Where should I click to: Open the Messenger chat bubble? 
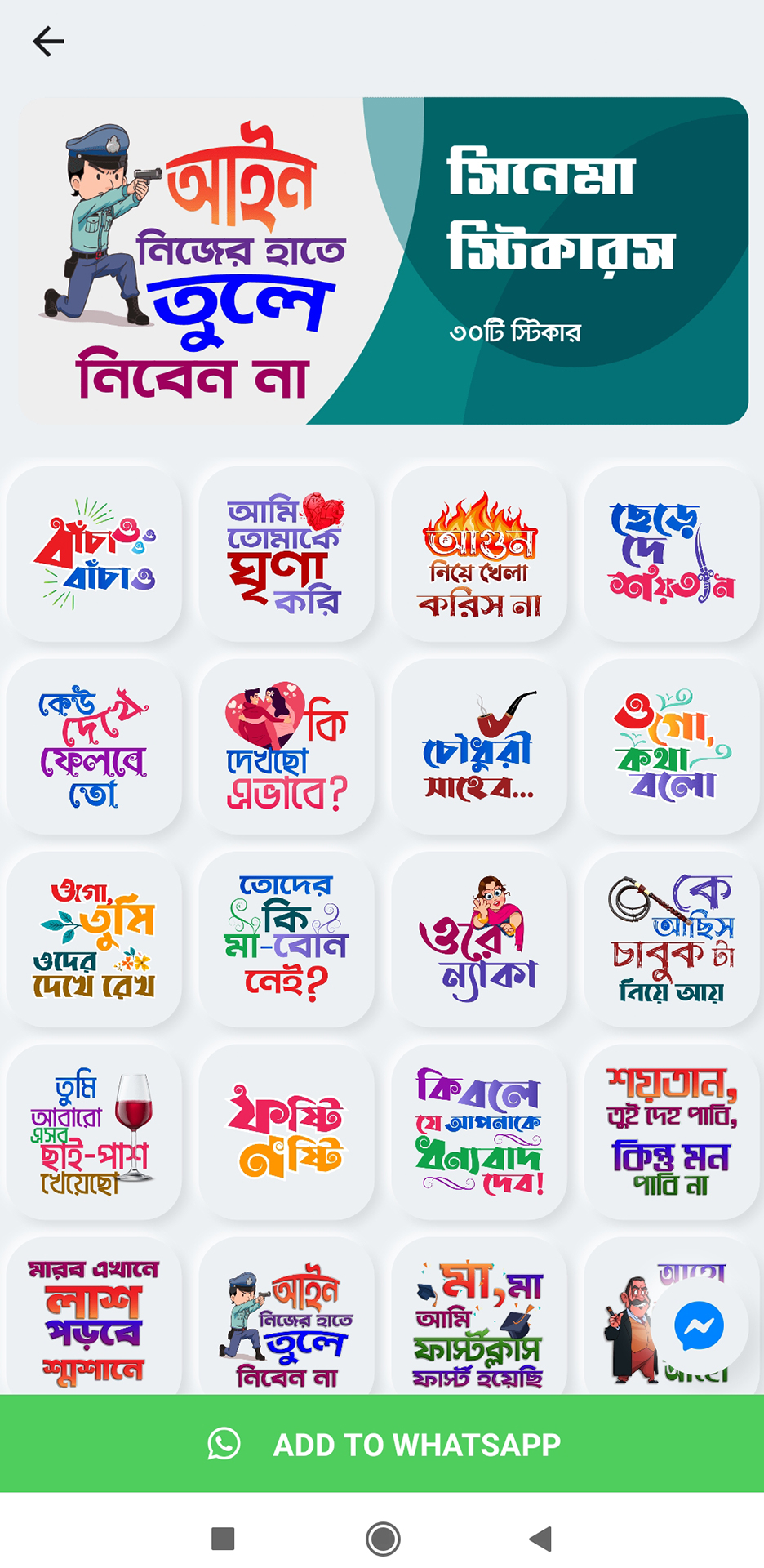pos(699,1326)
